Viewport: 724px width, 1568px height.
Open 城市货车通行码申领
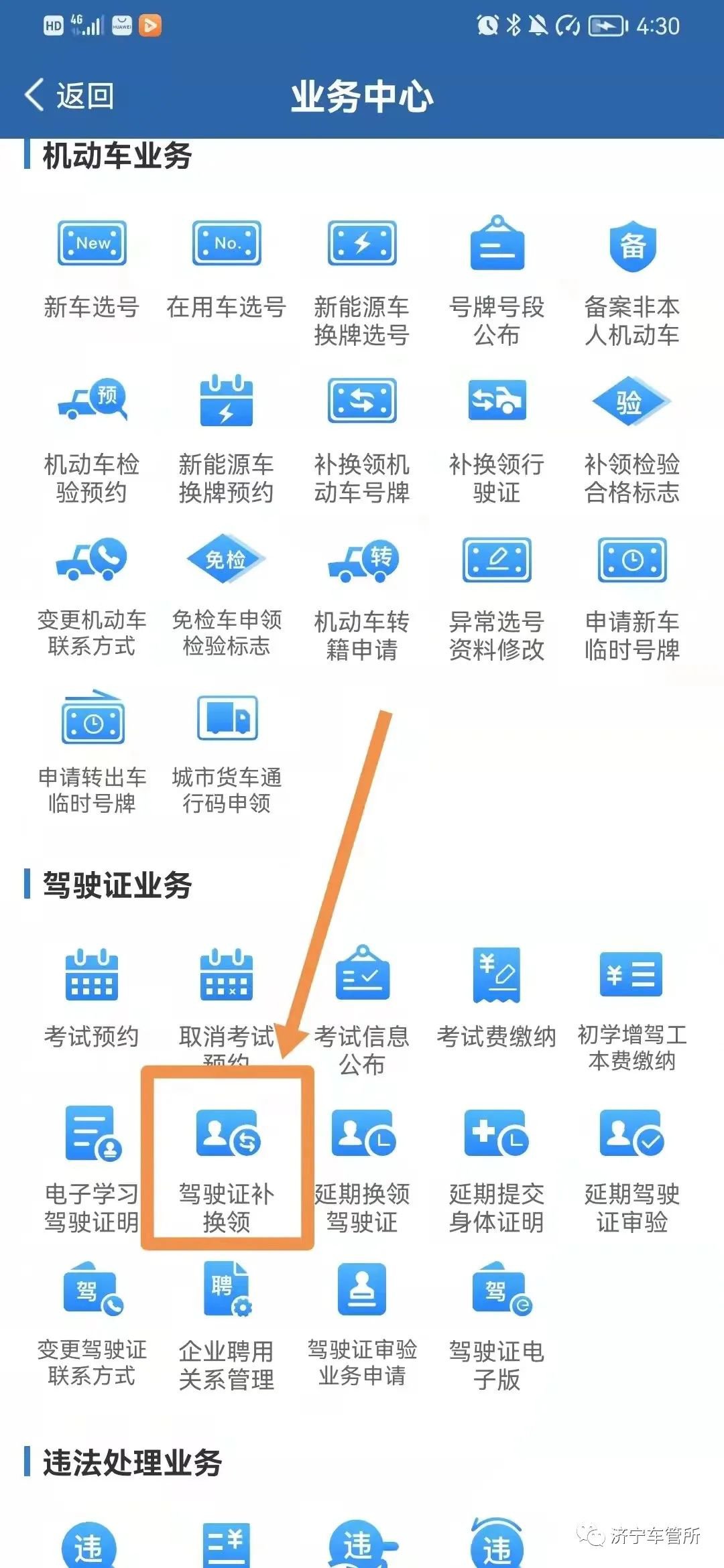pyautogui.click(x=227, y=752)
